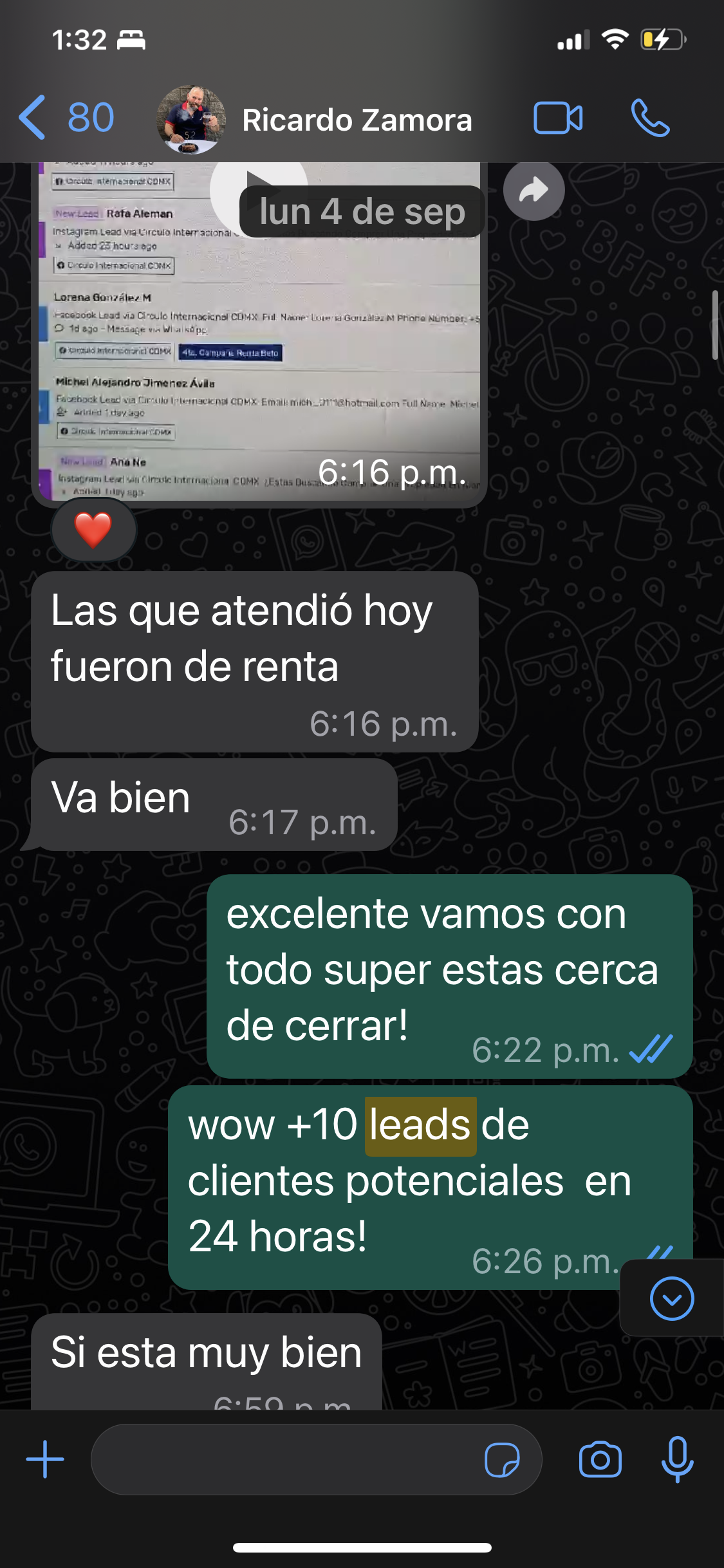
Task: Open the camera
Action: pyautogui.click(x=600, y=1459)
